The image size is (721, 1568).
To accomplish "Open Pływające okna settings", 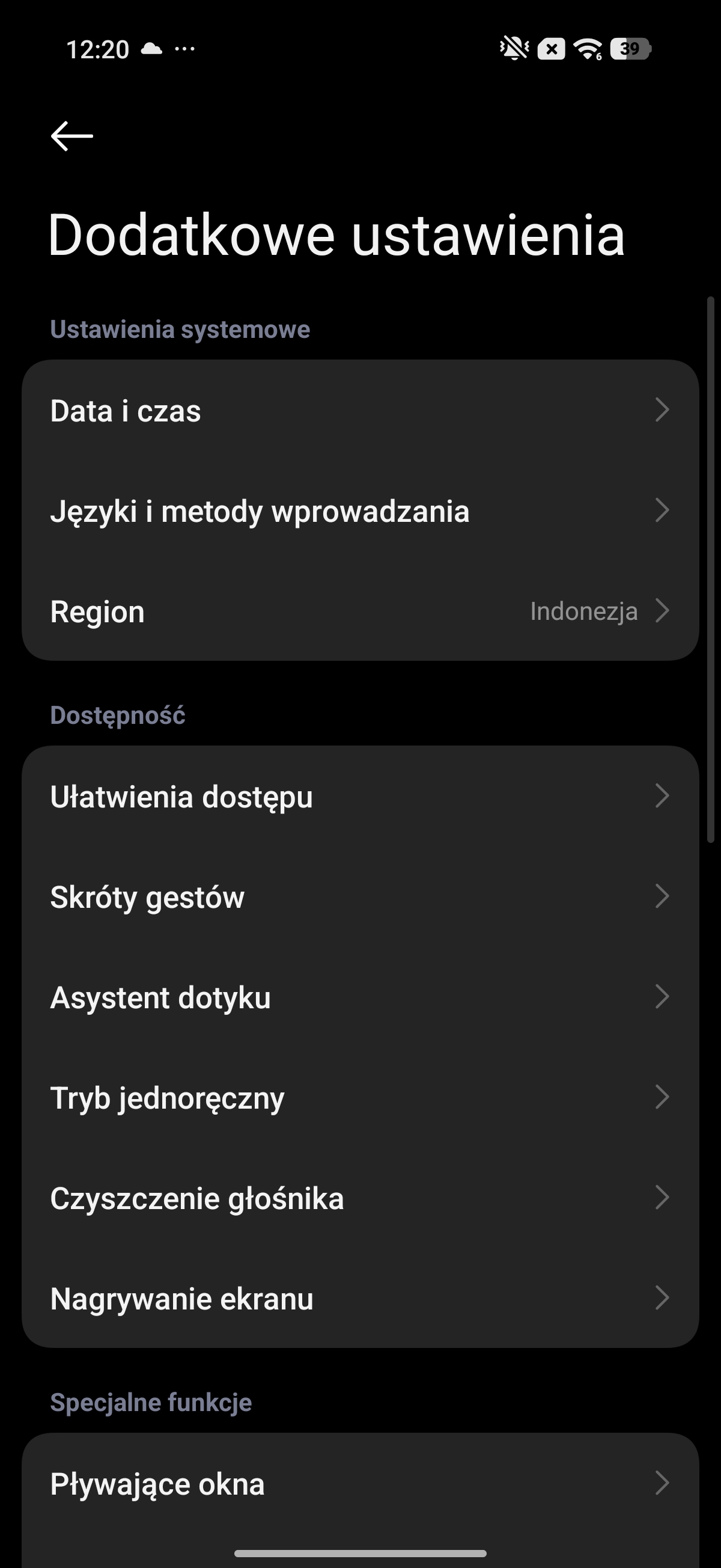I will click(359, 1483).
